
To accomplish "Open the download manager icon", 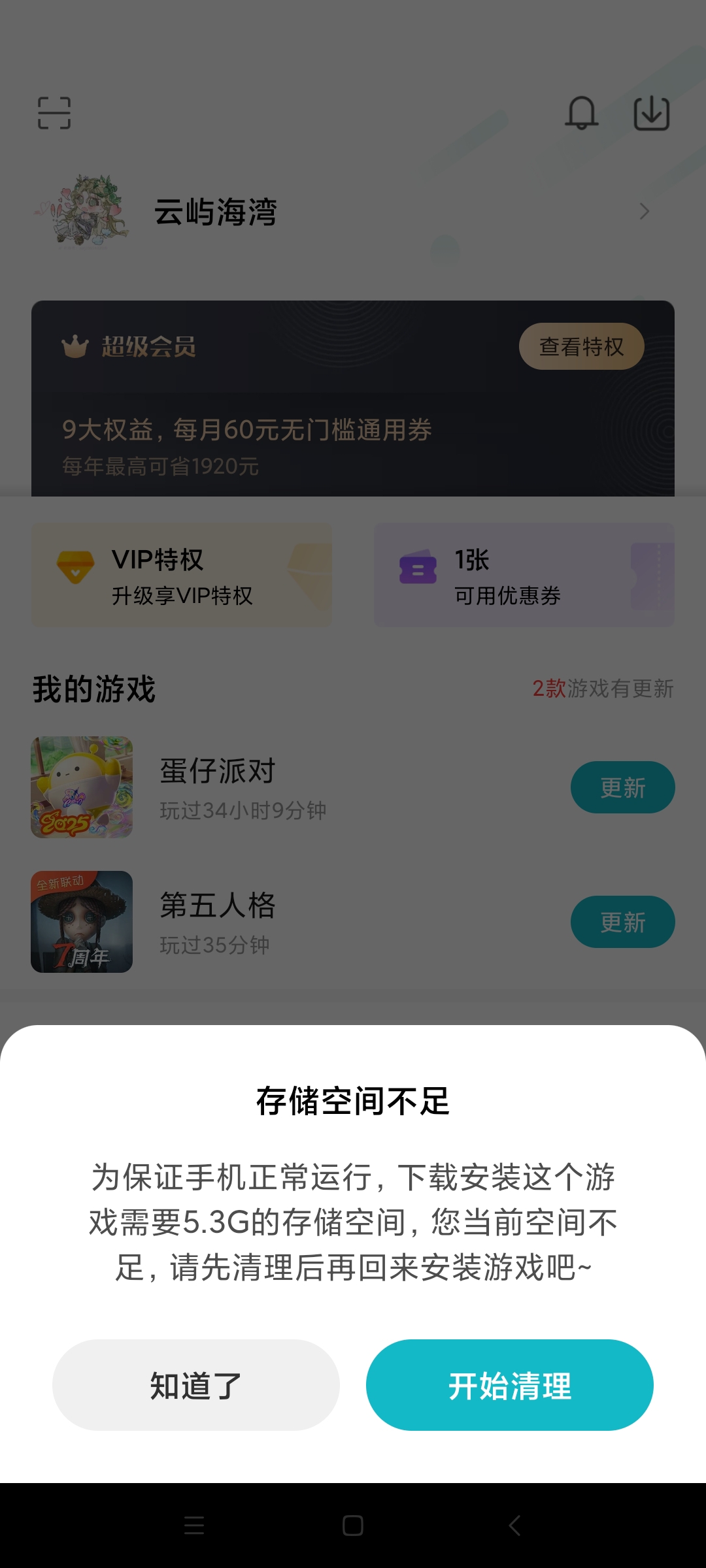I will (652, 114).
